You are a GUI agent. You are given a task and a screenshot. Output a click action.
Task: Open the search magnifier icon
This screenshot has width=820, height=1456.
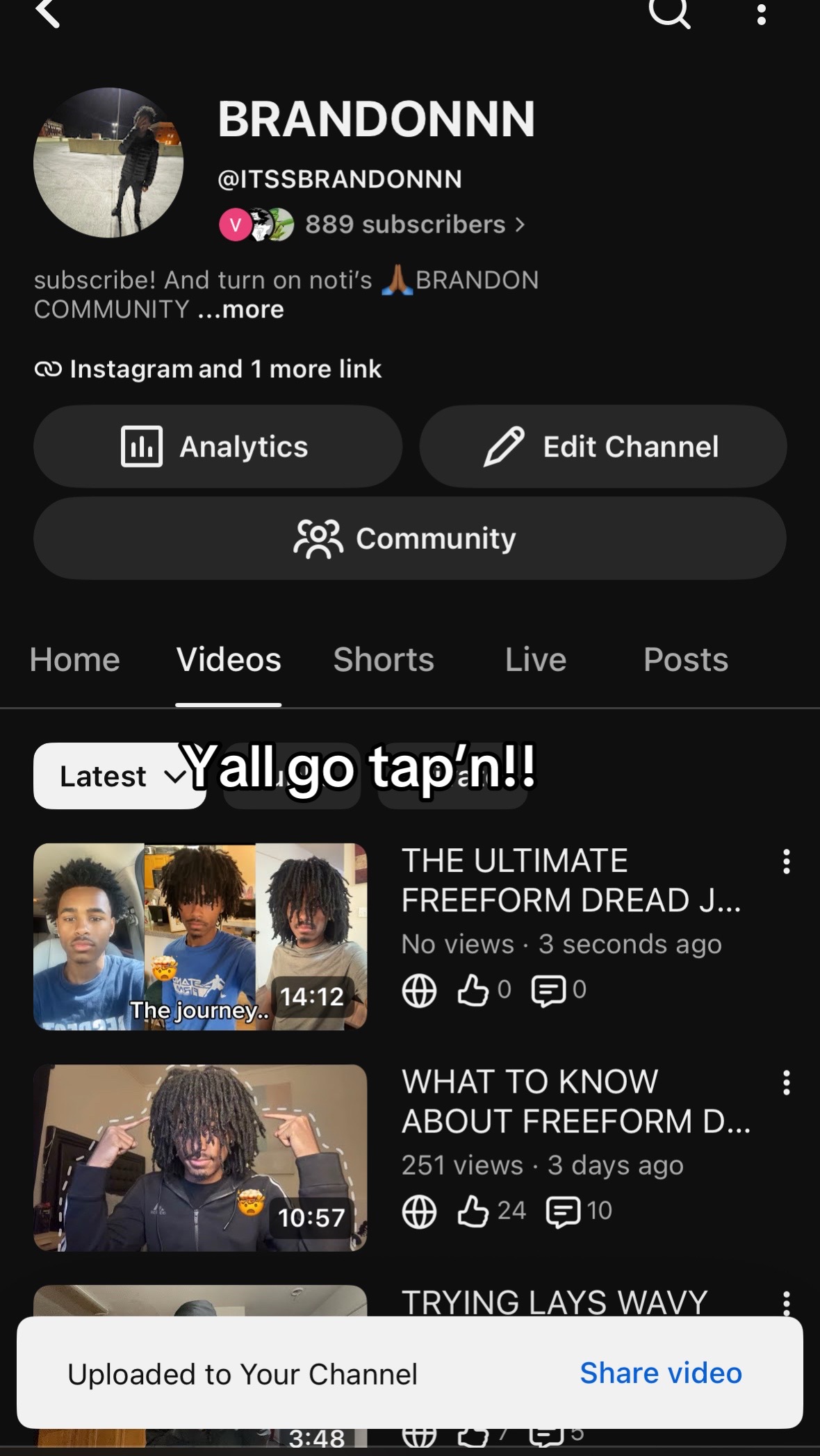coord(670,13)
